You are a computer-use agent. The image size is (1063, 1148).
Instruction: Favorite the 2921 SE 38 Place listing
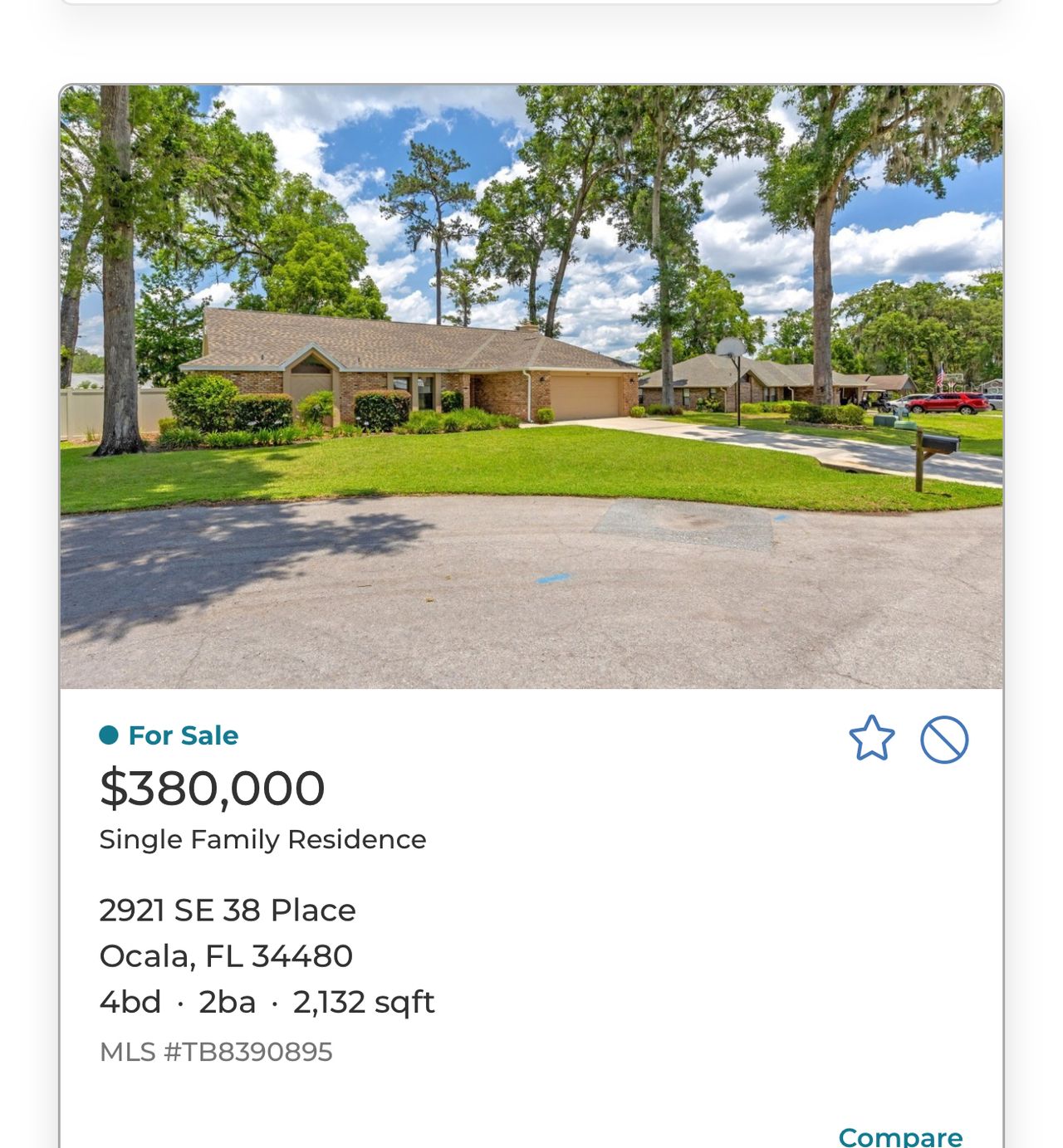[872, 738]
